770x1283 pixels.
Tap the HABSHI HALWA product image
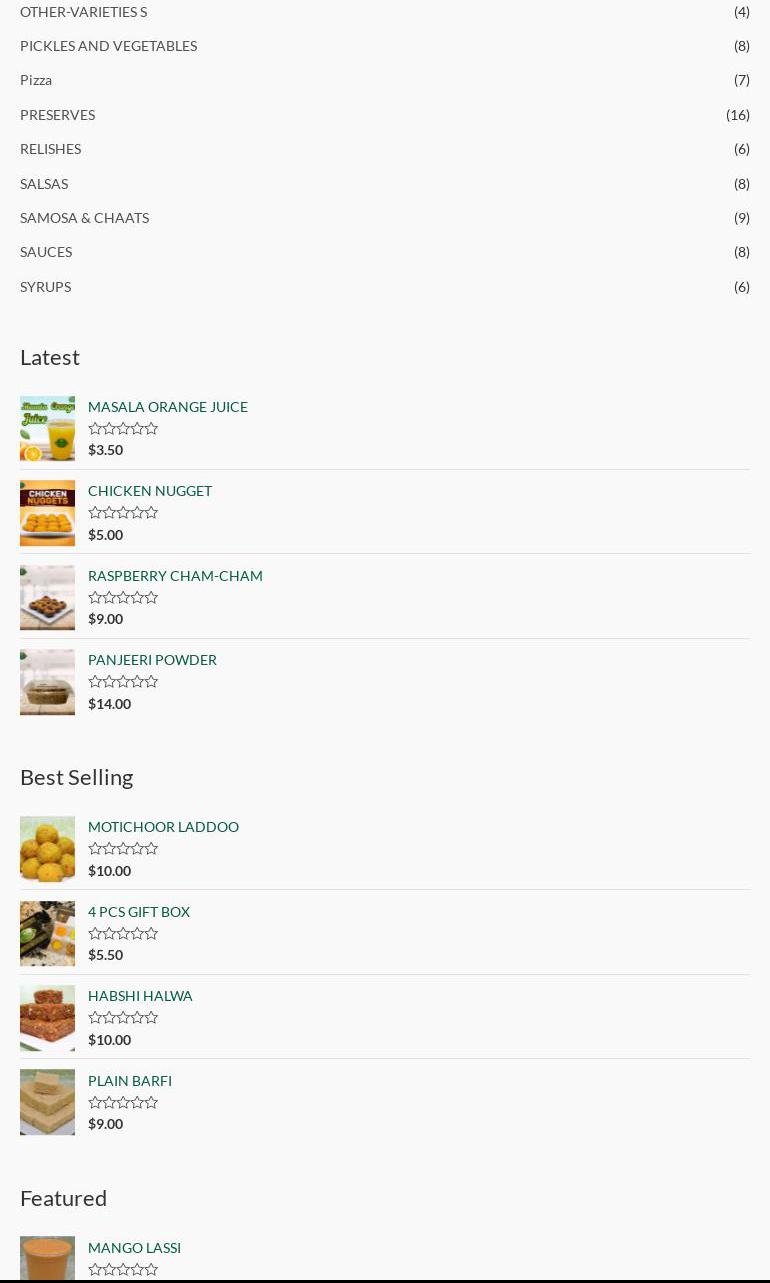[x=47, y=1018]
